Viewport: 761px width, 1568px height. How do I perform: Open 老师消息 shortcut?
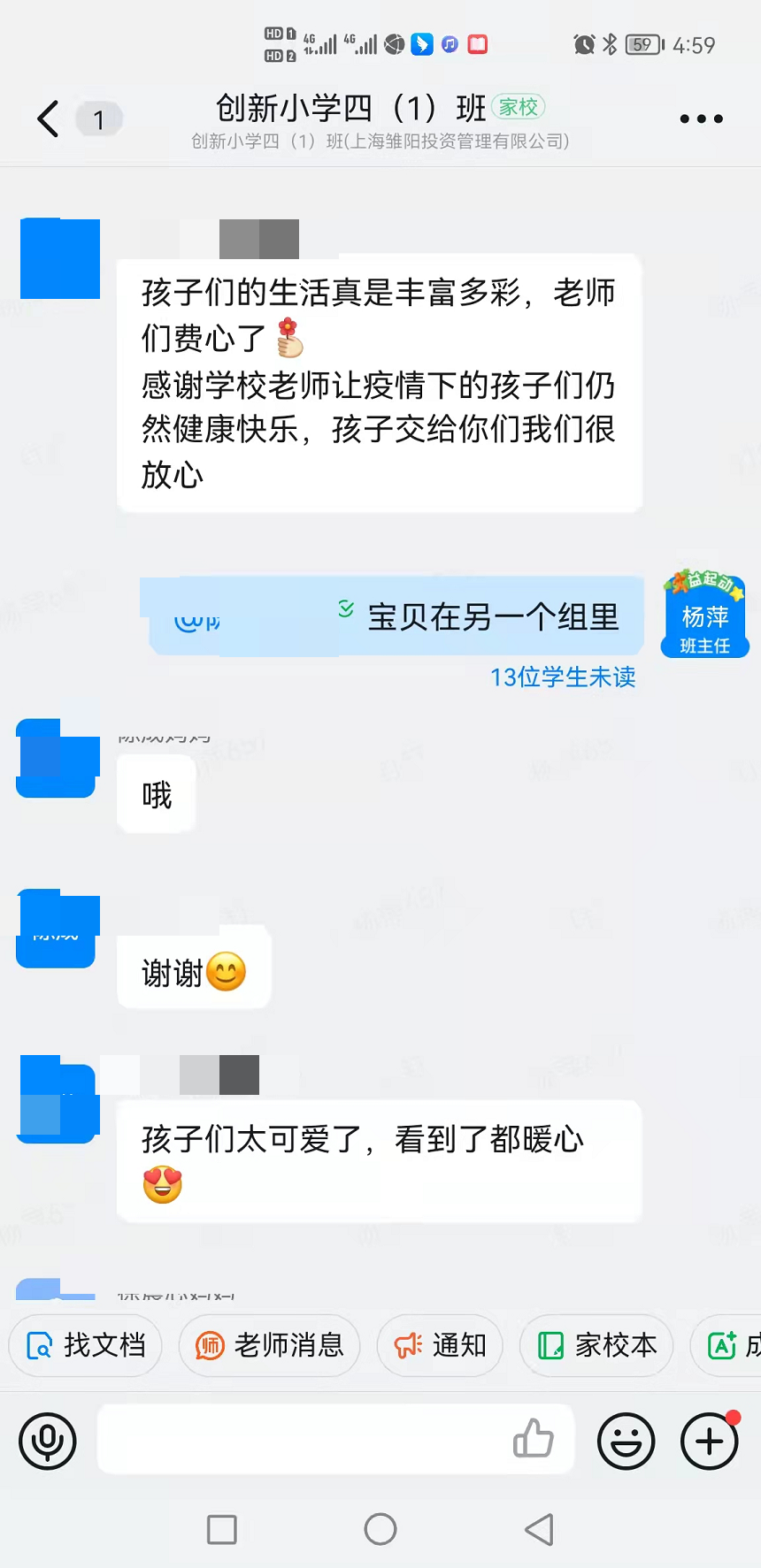click(x=269, y=1345)
